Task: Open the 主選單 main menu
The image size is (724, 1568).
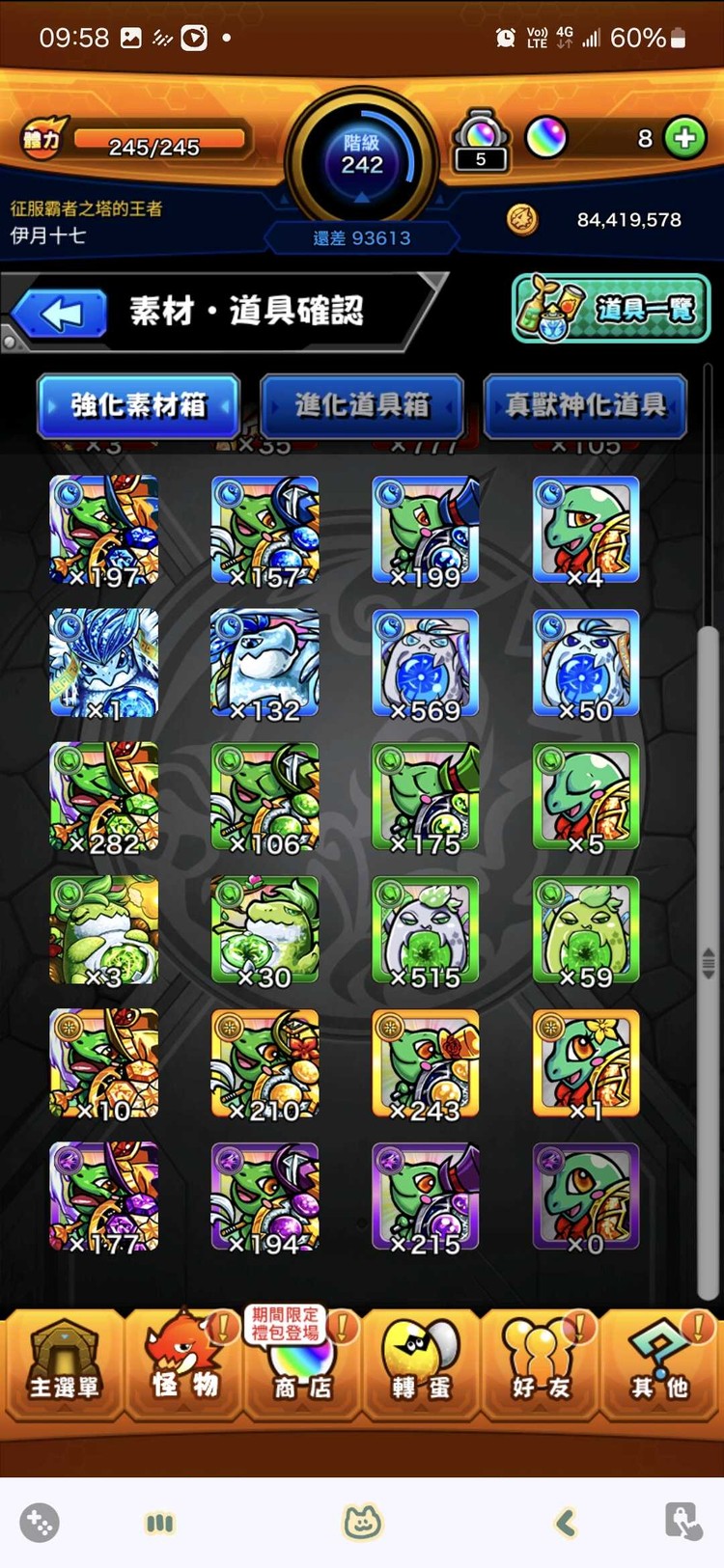Action: [64, 1364]
